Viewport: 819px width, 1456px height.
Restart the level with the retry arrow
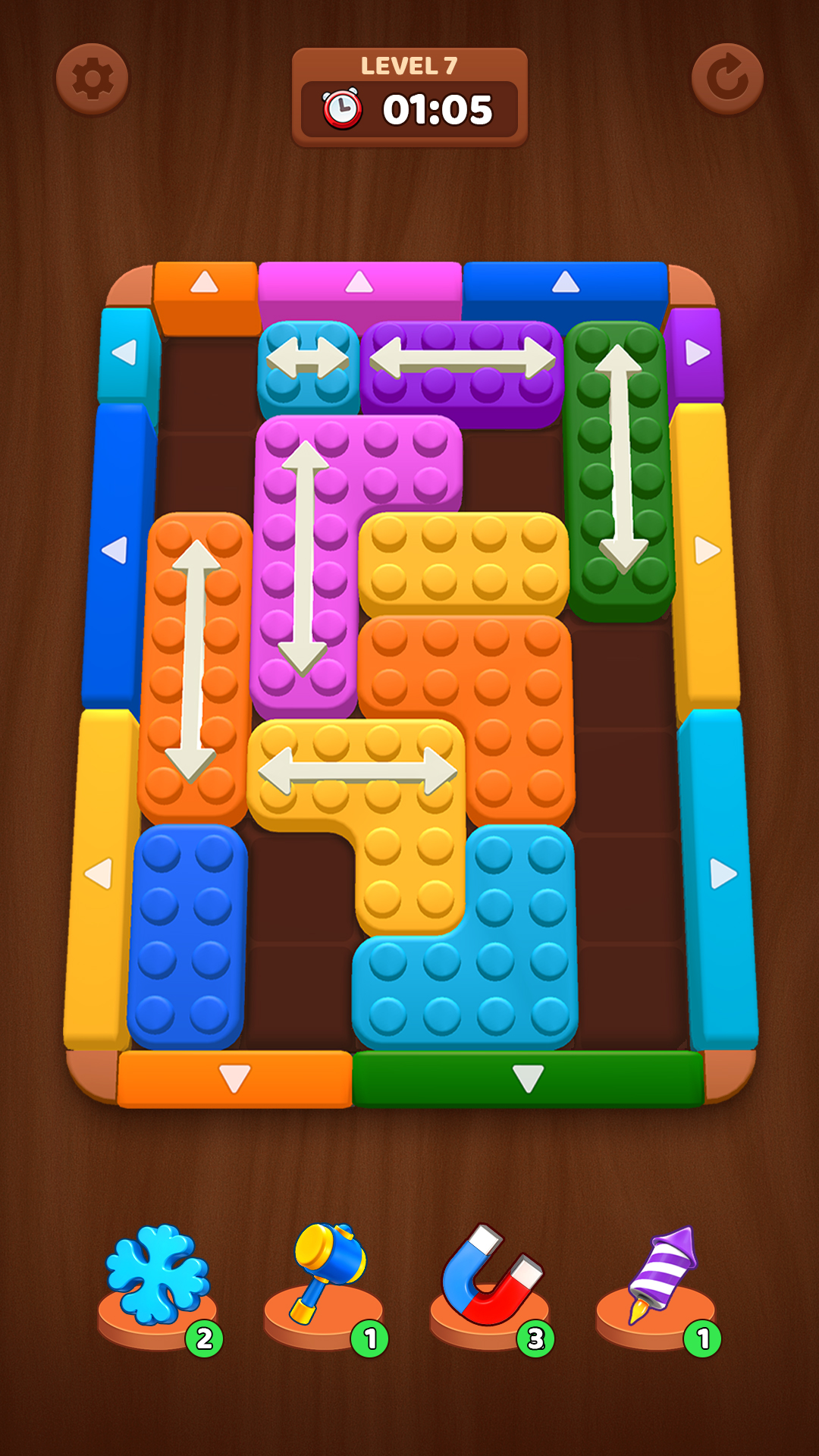pos(727,79)
